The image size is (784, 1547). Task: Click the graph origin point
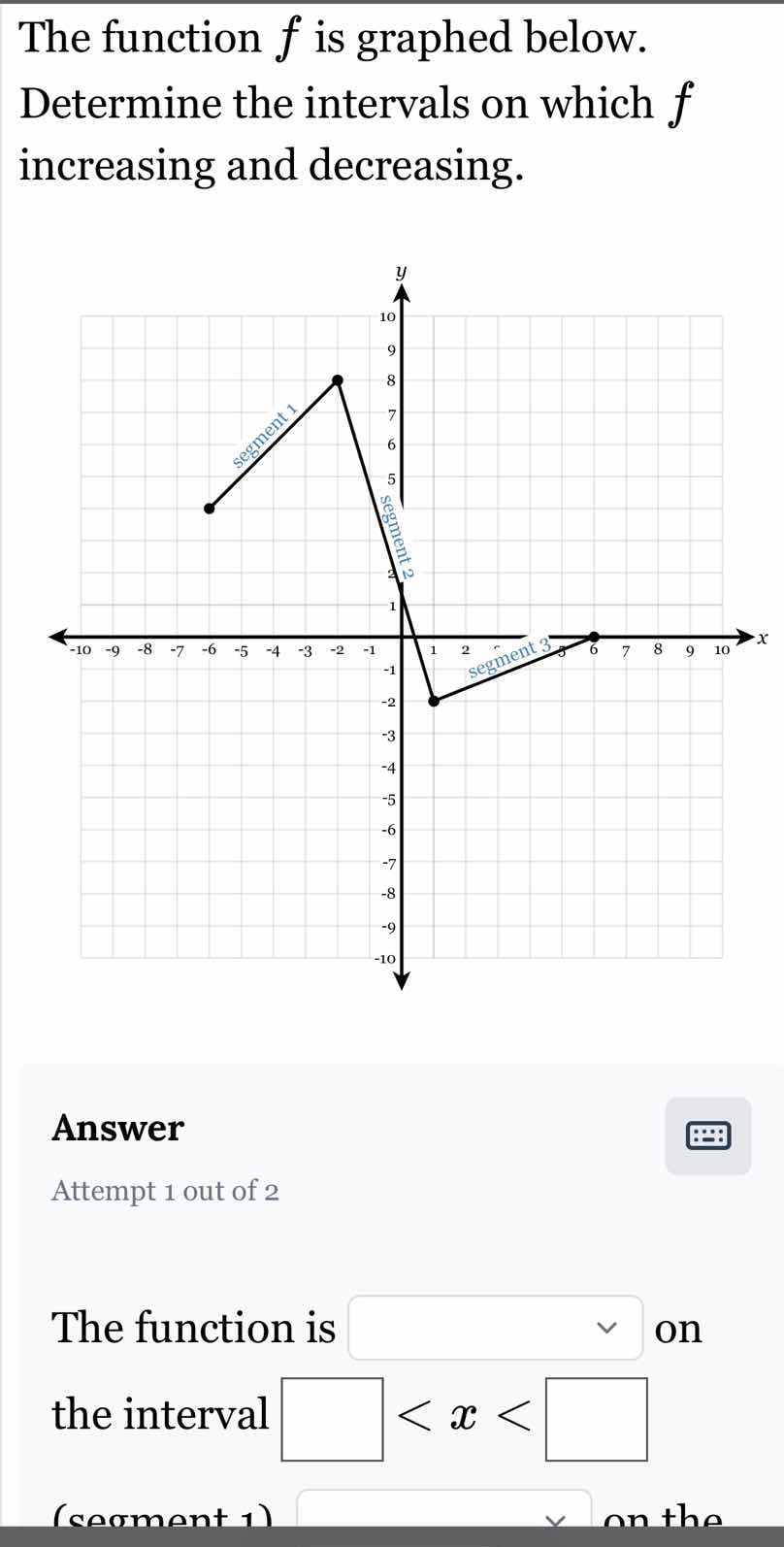(x=401, y=637)
